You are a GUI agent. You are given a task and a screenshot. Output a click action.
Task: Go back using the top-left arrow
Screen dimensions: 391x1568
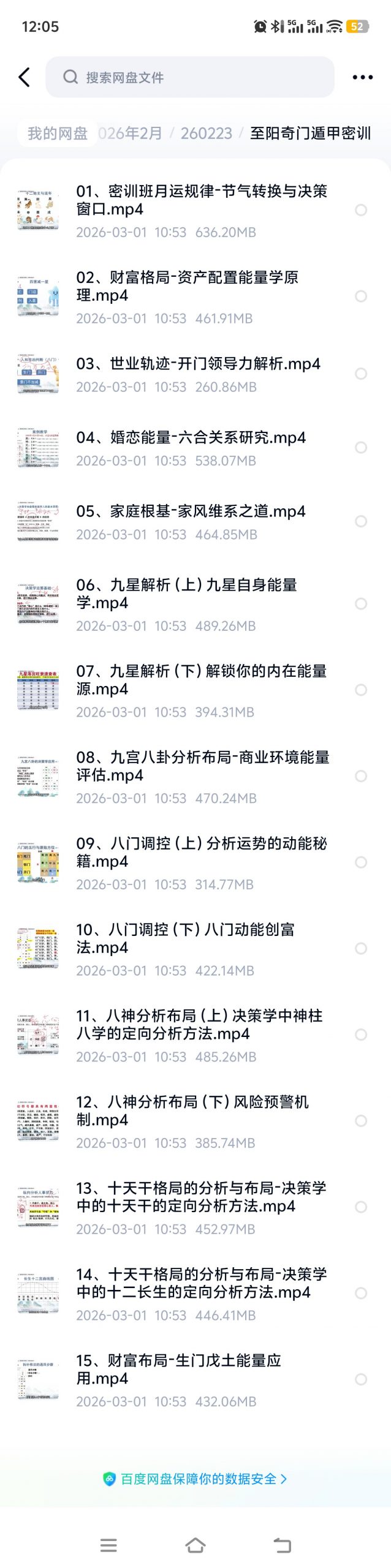coord(24,77)
